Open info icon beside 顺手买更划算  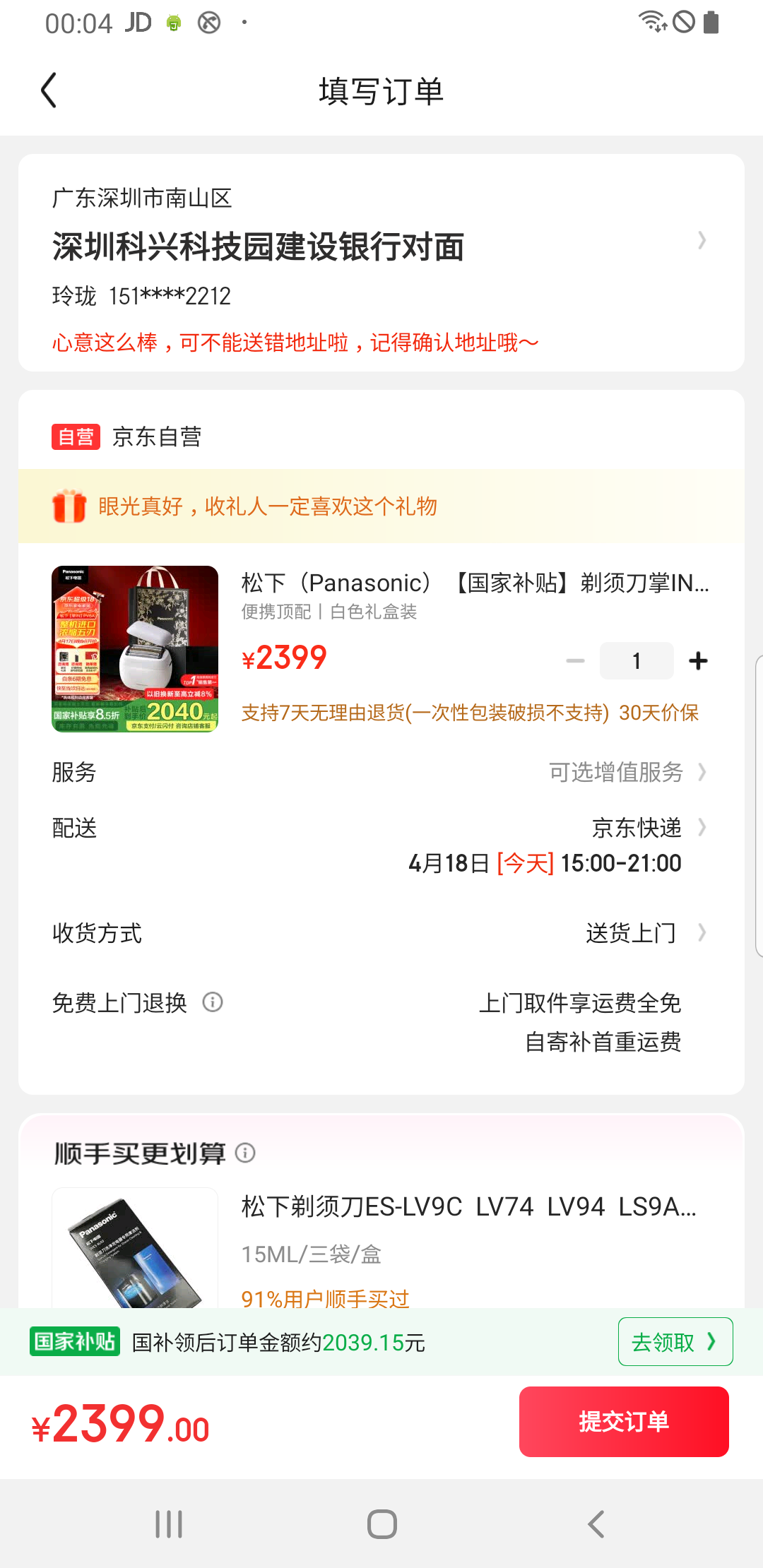[x=246, y=1153]
